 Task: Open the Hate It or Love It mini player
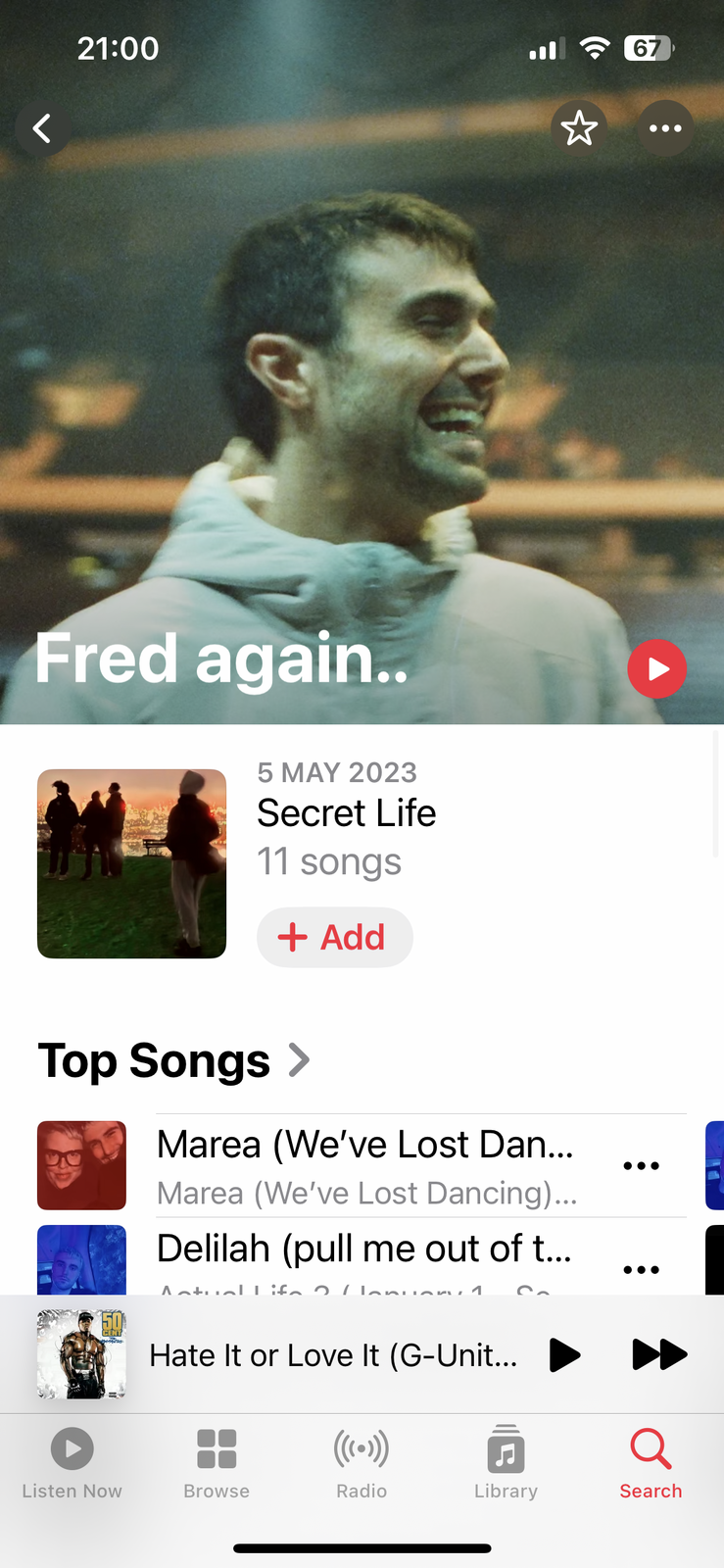pyautogui.click(x=333, y=1355)
